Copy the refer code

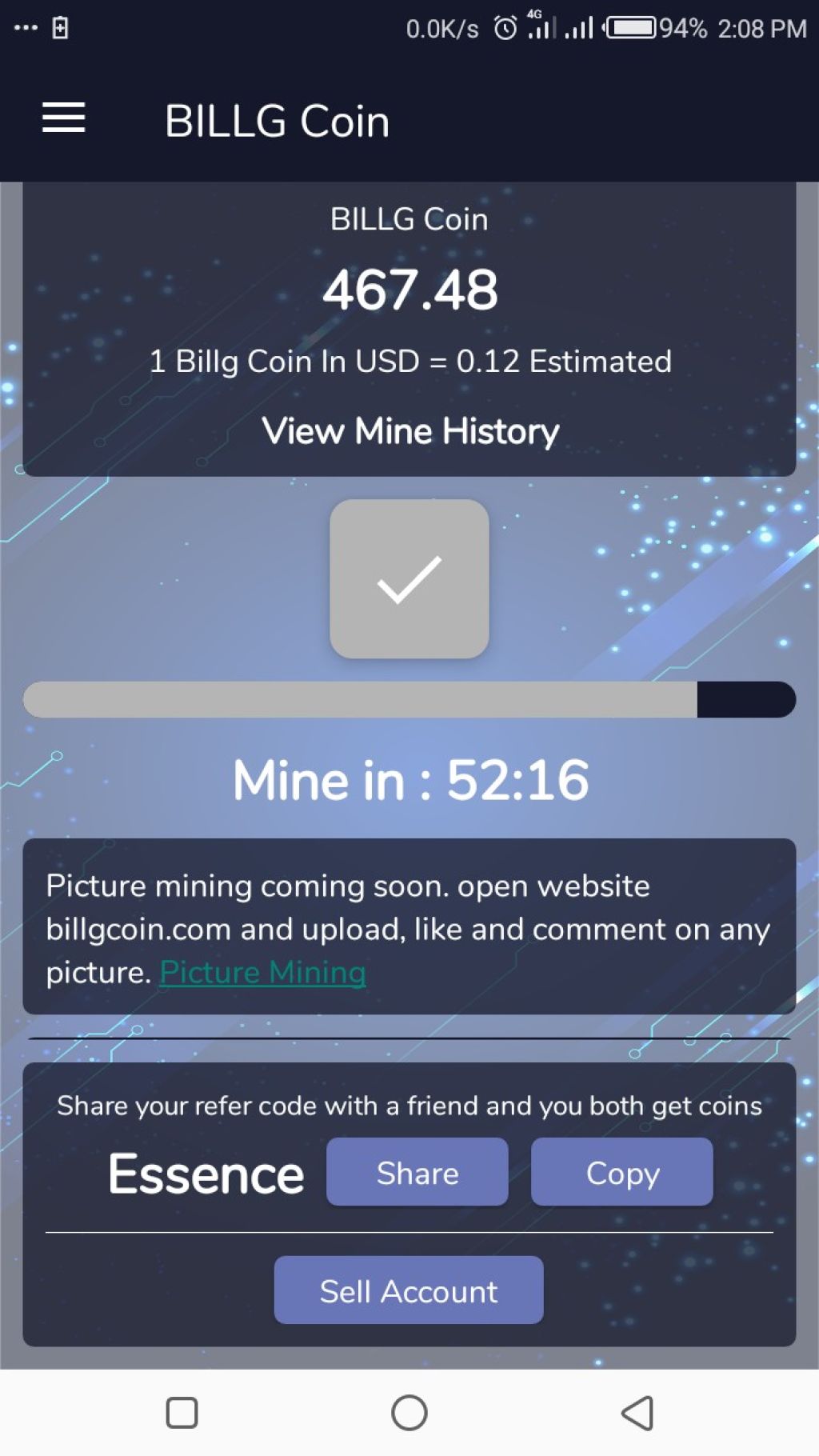pos(621,1172)
